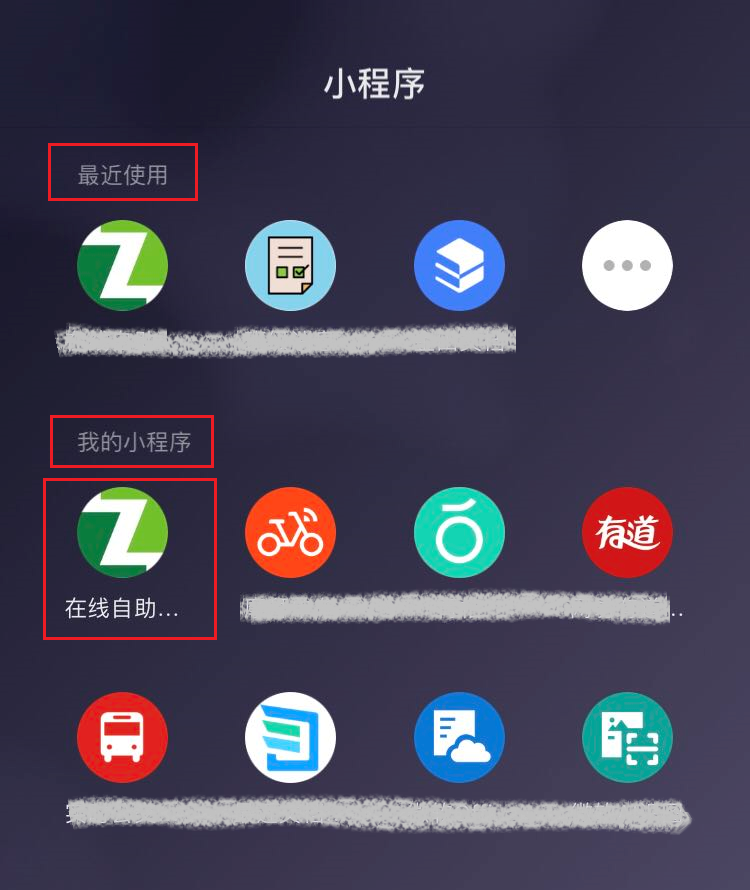The width and height of the screenshot is (750, 890).
Task: Open the blue stacked-layers mini program
Action: 459,266
